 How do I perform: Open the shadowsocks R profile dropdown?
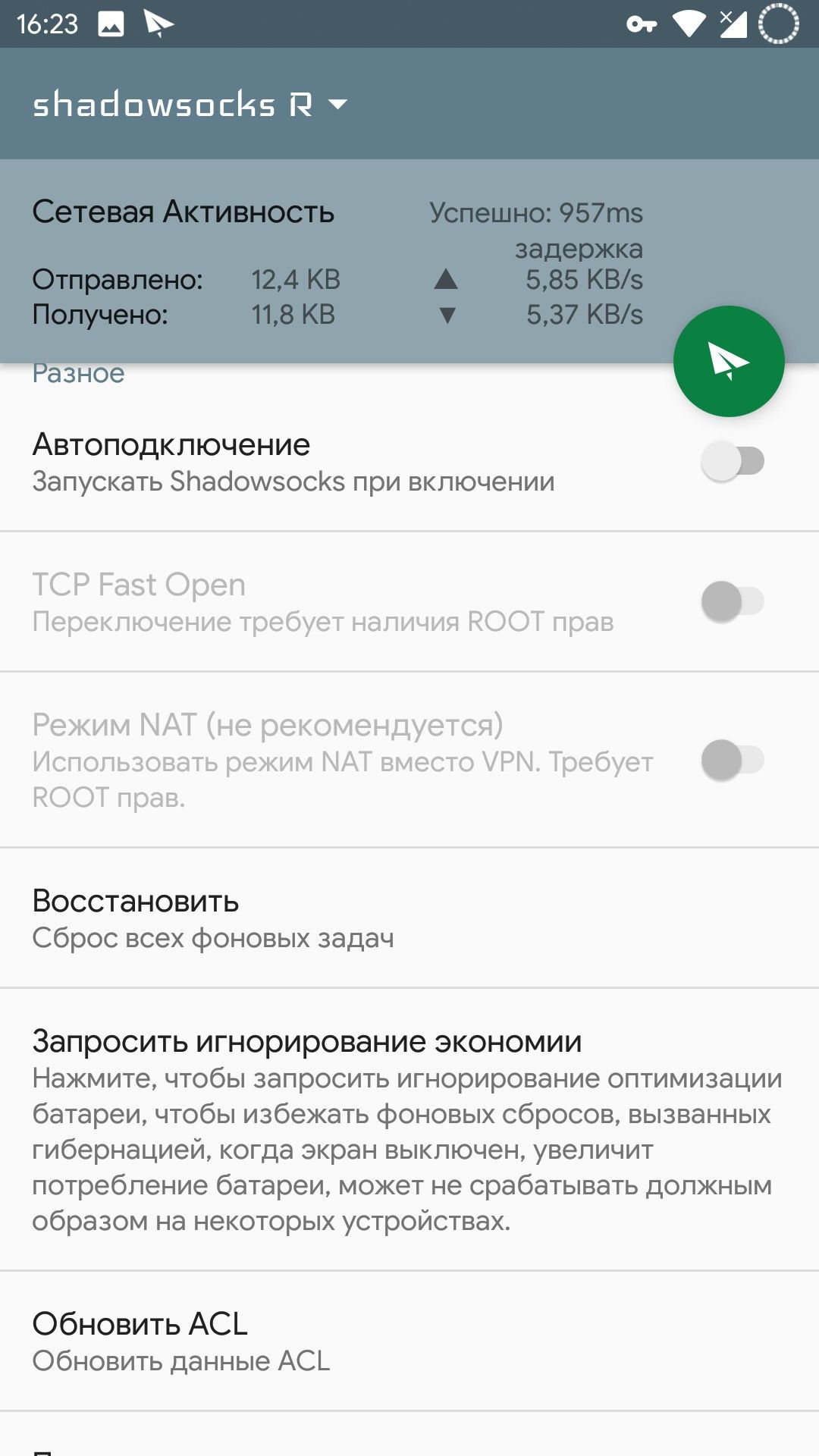[190, 104]
